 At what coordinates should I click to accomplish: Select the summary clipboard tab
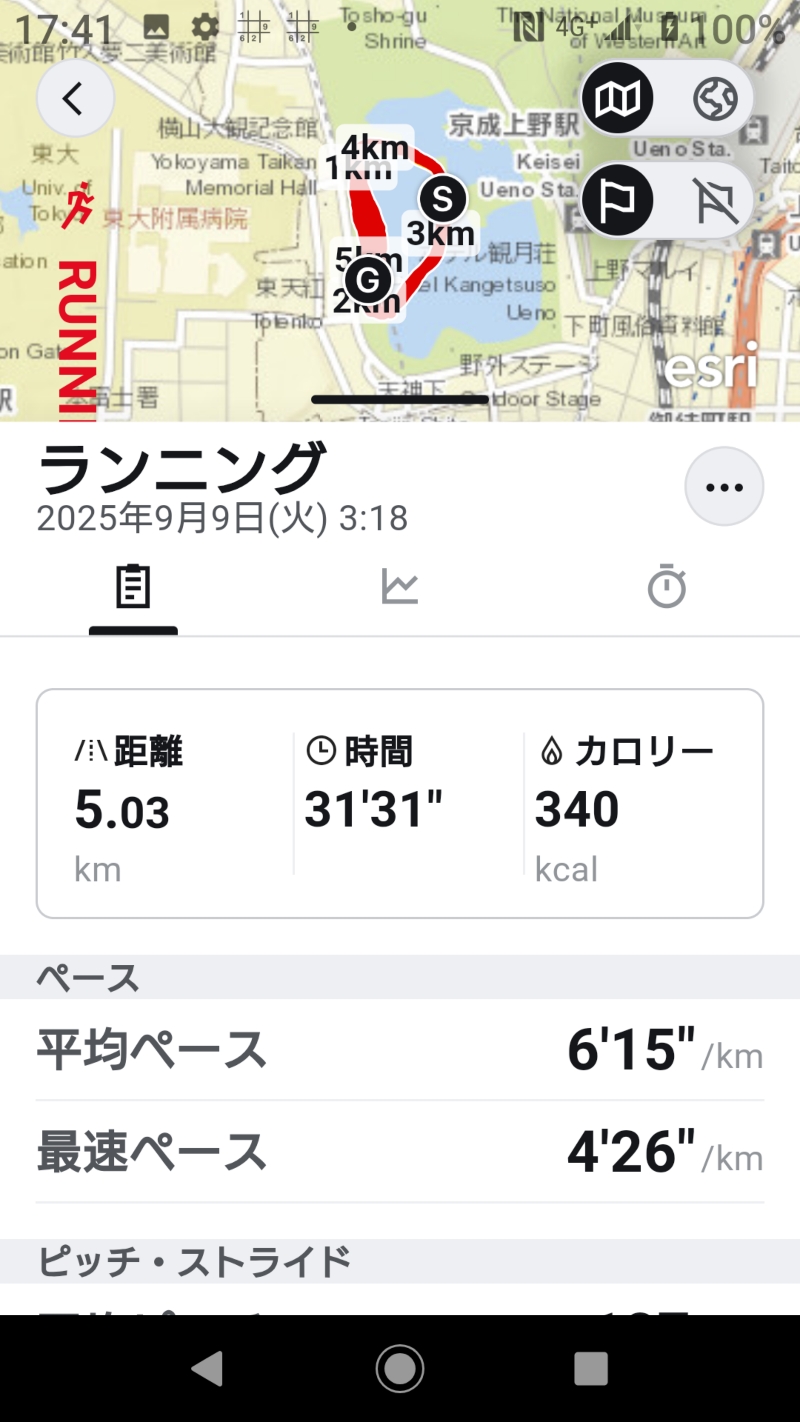click(133, 588)
